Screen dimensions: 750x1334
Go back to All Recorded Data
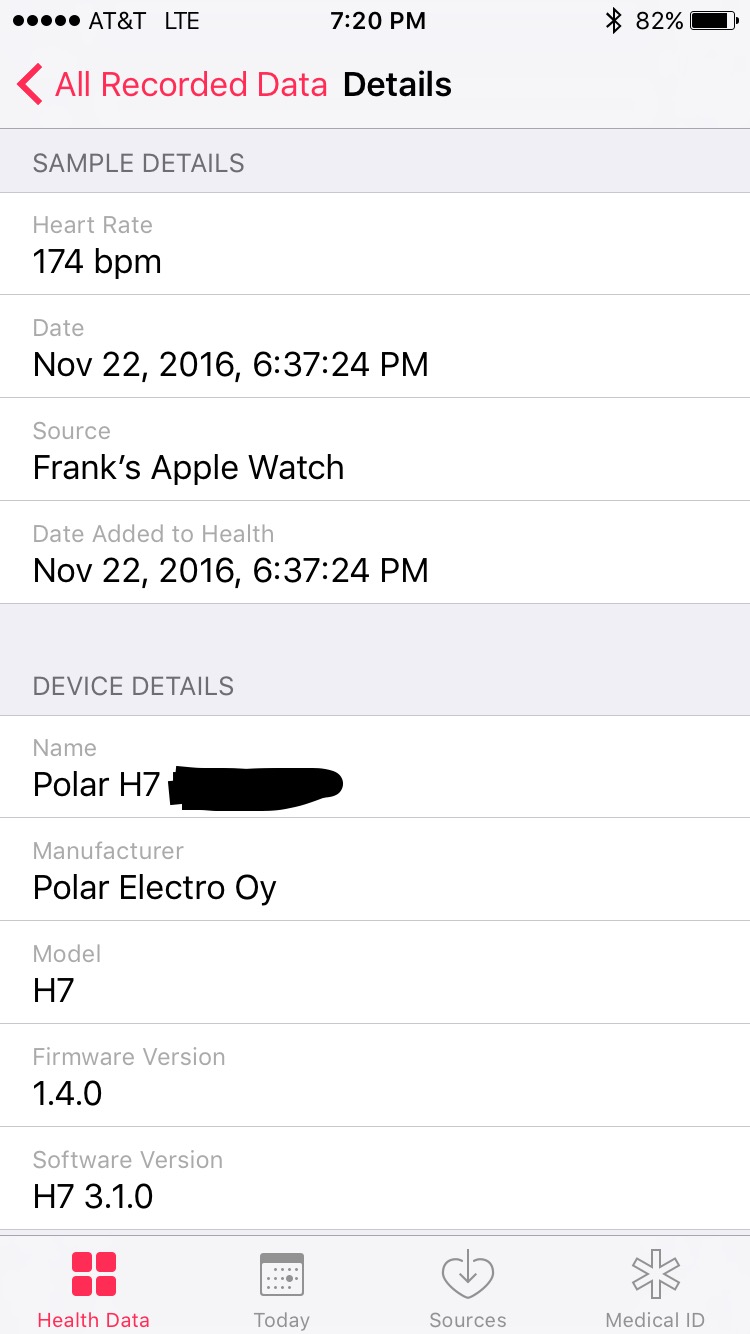coord(172,85)
